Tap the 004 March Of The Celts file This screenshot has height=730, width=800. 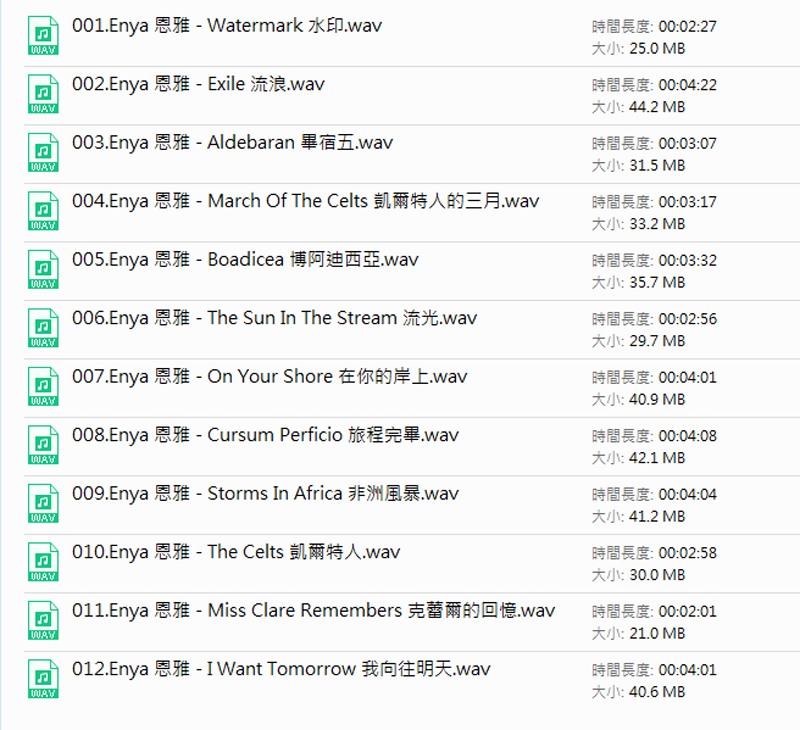(x=305, y=201)
